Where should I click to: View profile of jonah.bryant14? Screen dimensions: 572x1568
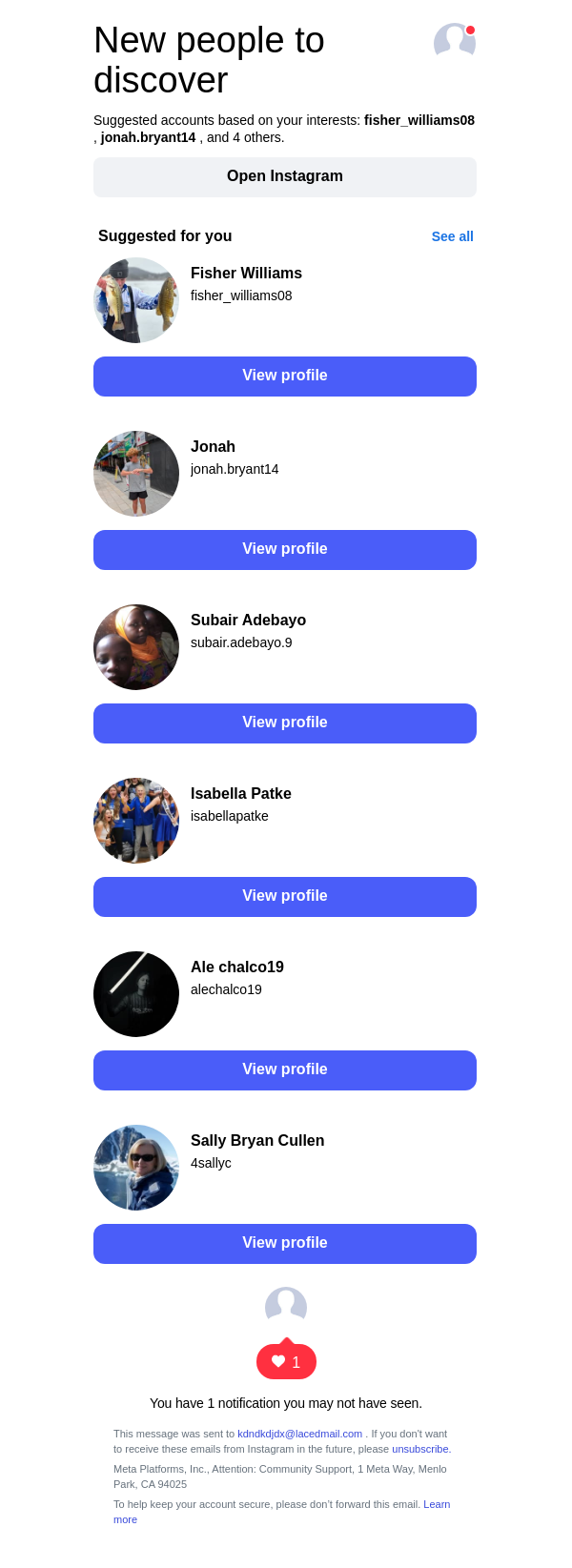(x=285, y=550)
